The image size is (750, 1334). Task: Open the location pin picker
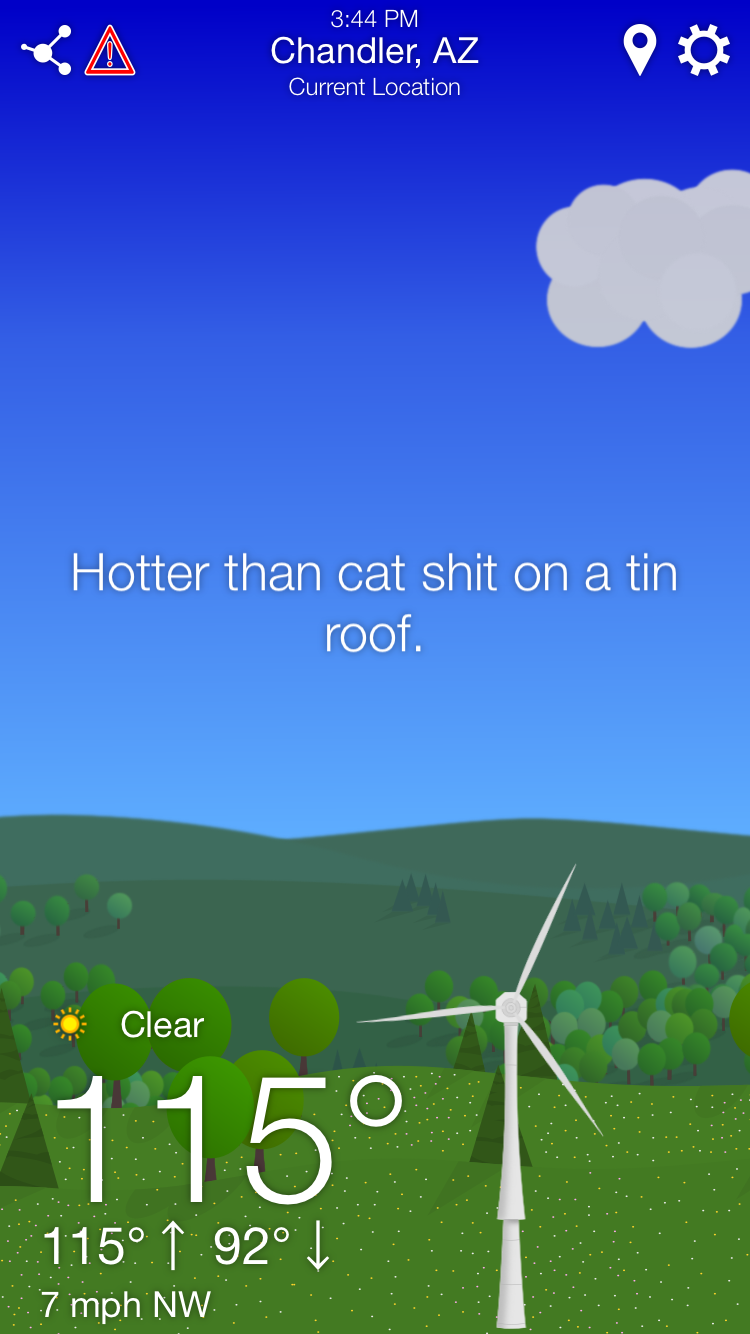pos(640,50)
